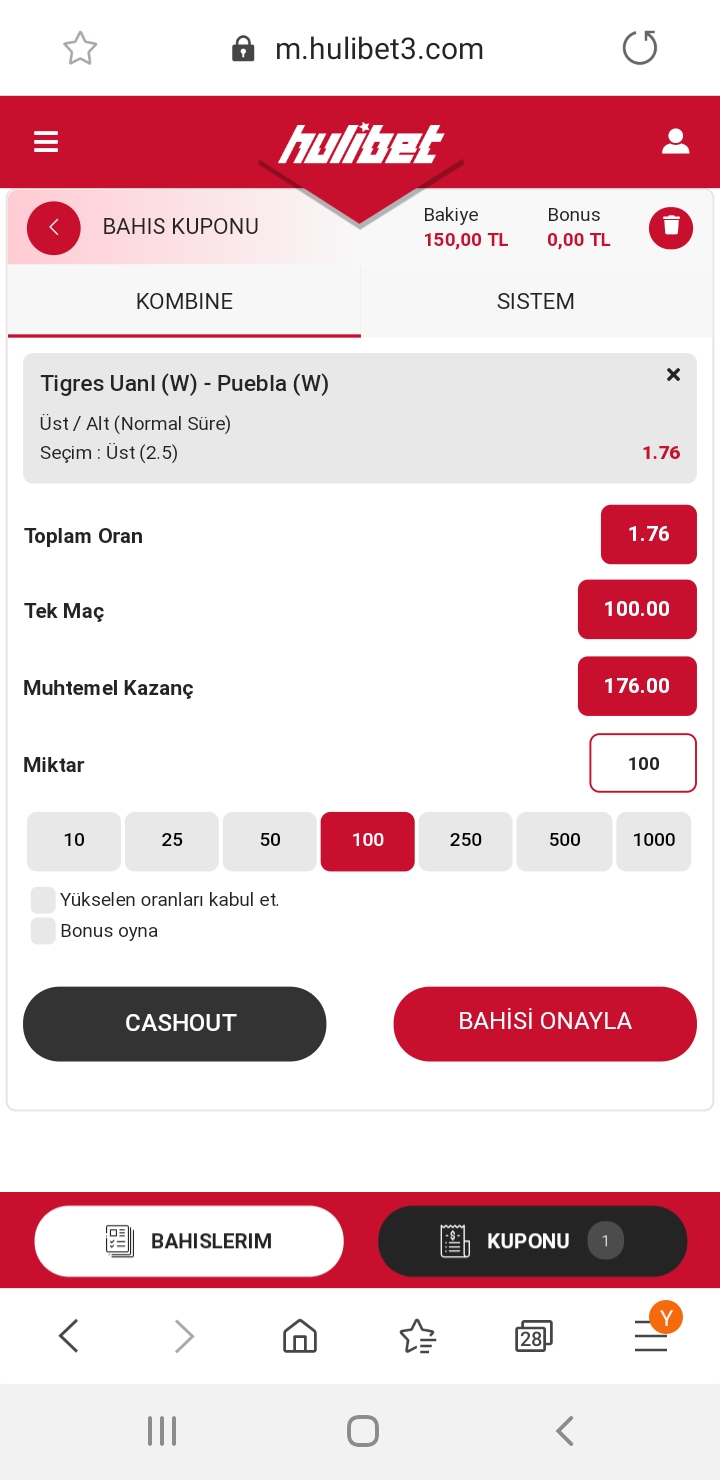The image size is (720, 1480).
Task: Go back from Bahis Kuponu
Action: point(54,227)
